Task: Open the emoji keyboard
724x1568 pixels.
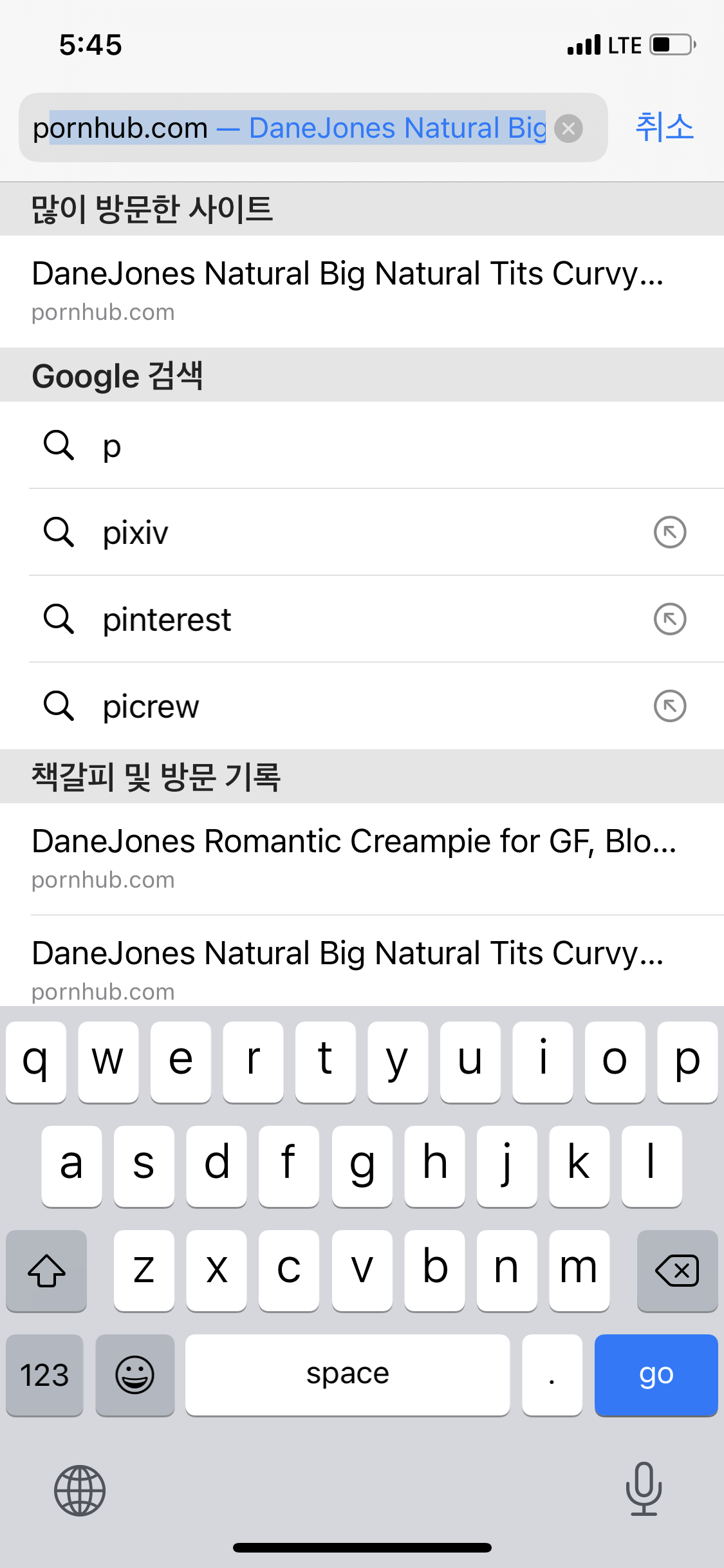Action: tap(135, 1375)
